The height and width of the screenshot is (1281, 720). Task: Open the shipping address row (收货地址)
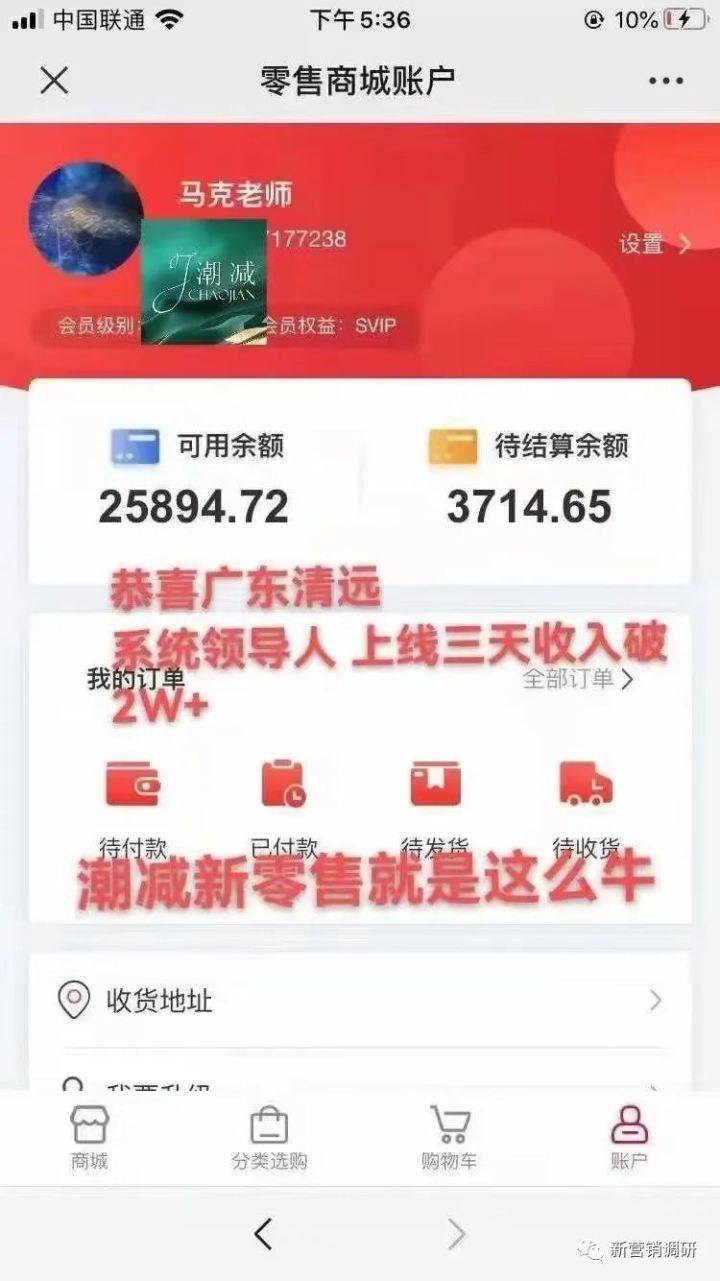360,1000
